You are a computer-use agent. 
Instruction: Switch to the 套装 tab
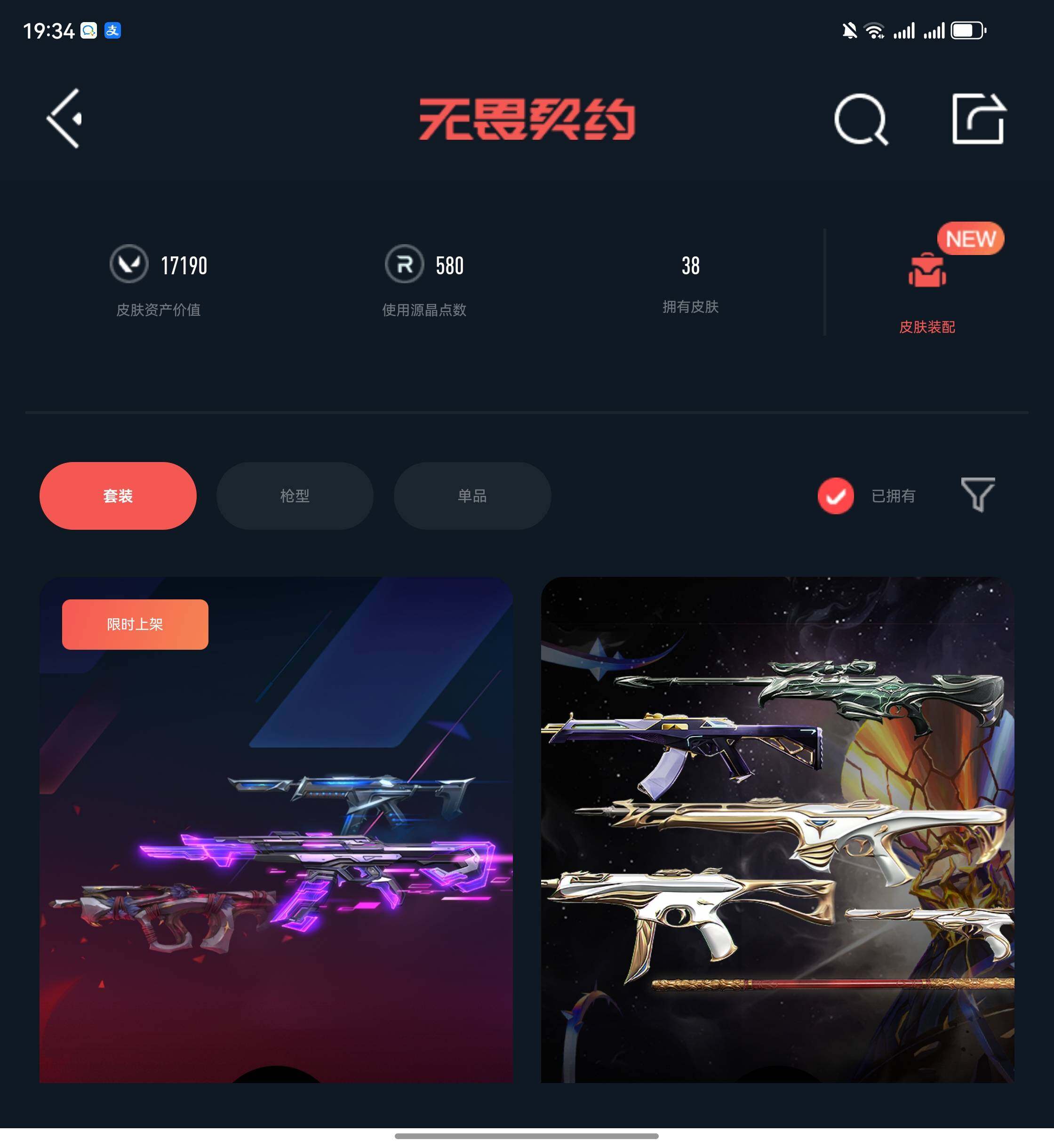click(118, 496)
